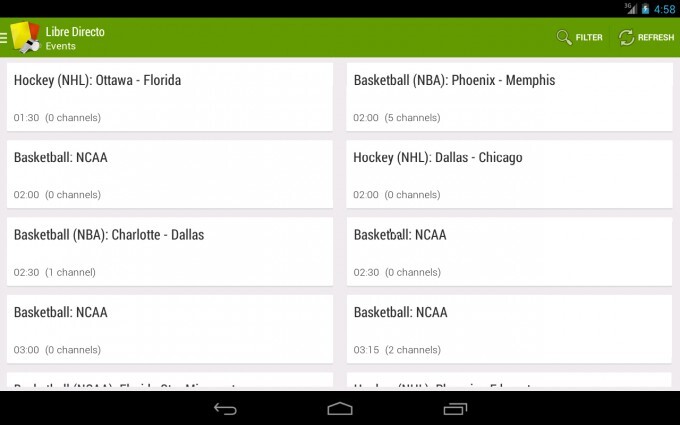
Task: Open the NCAA Basketball event at 03:15
Action: click(x=509, y=328)
